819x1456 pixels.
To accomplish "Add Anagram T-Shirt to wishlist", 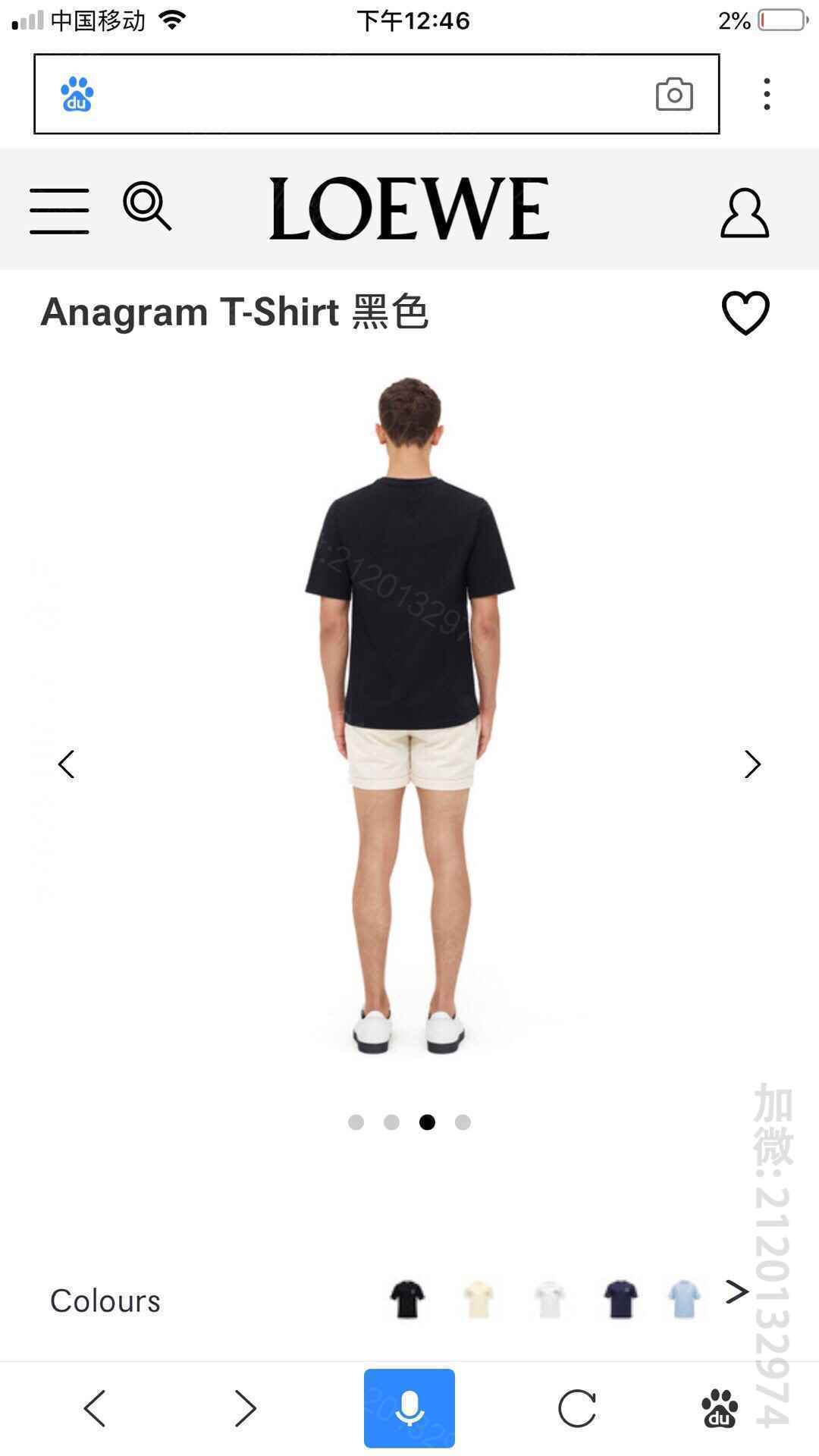I will 745,312.
